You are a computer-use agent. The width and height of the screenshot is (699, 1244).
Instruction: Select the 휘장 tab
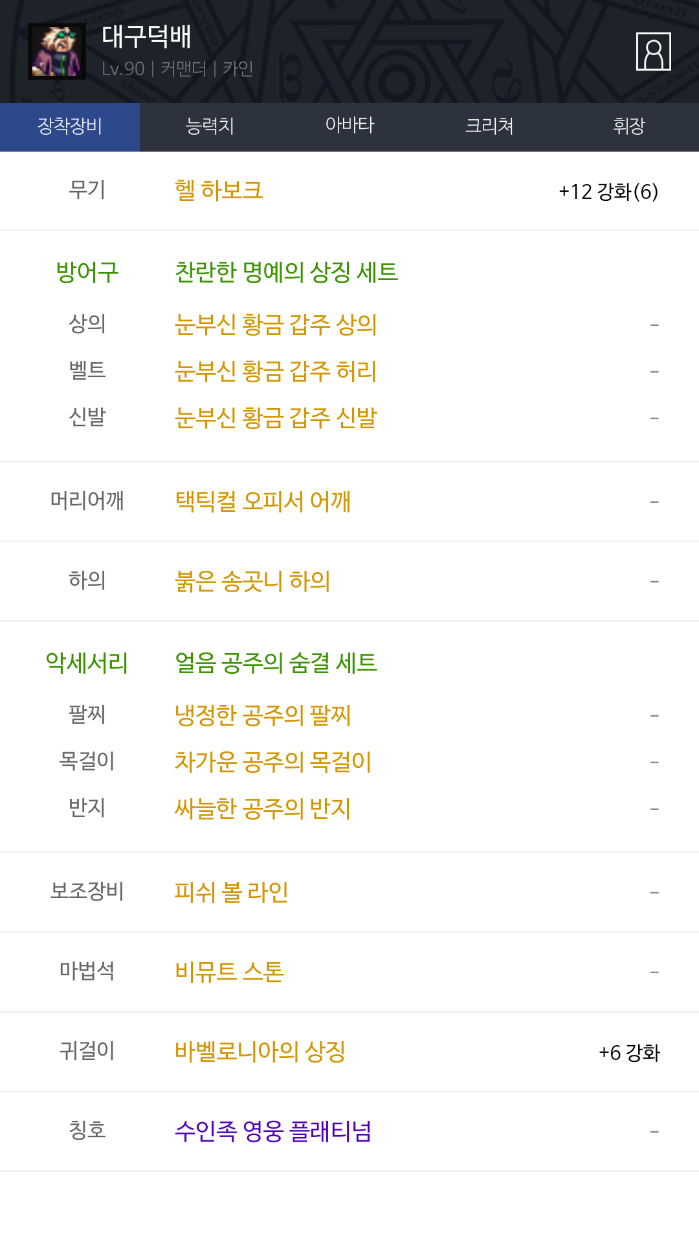tap(629, 126)
